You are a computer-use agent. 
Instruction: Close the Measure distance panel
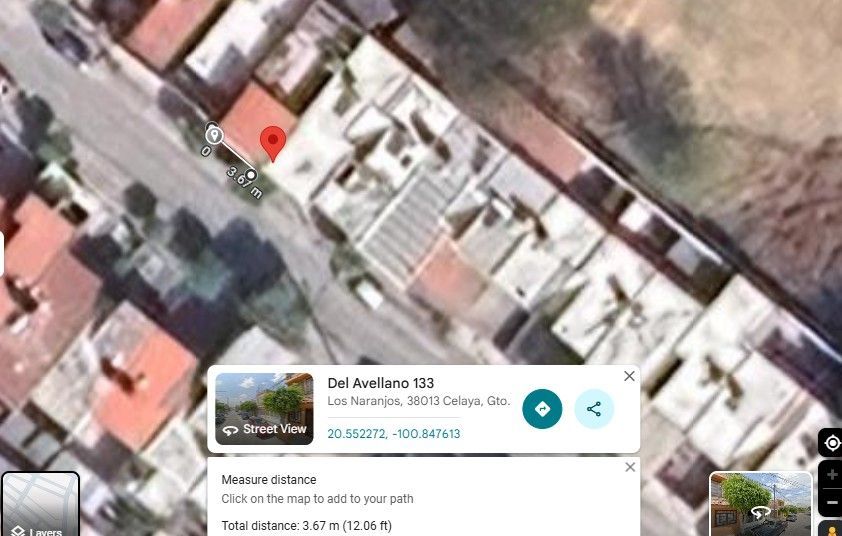click(630, 467)
